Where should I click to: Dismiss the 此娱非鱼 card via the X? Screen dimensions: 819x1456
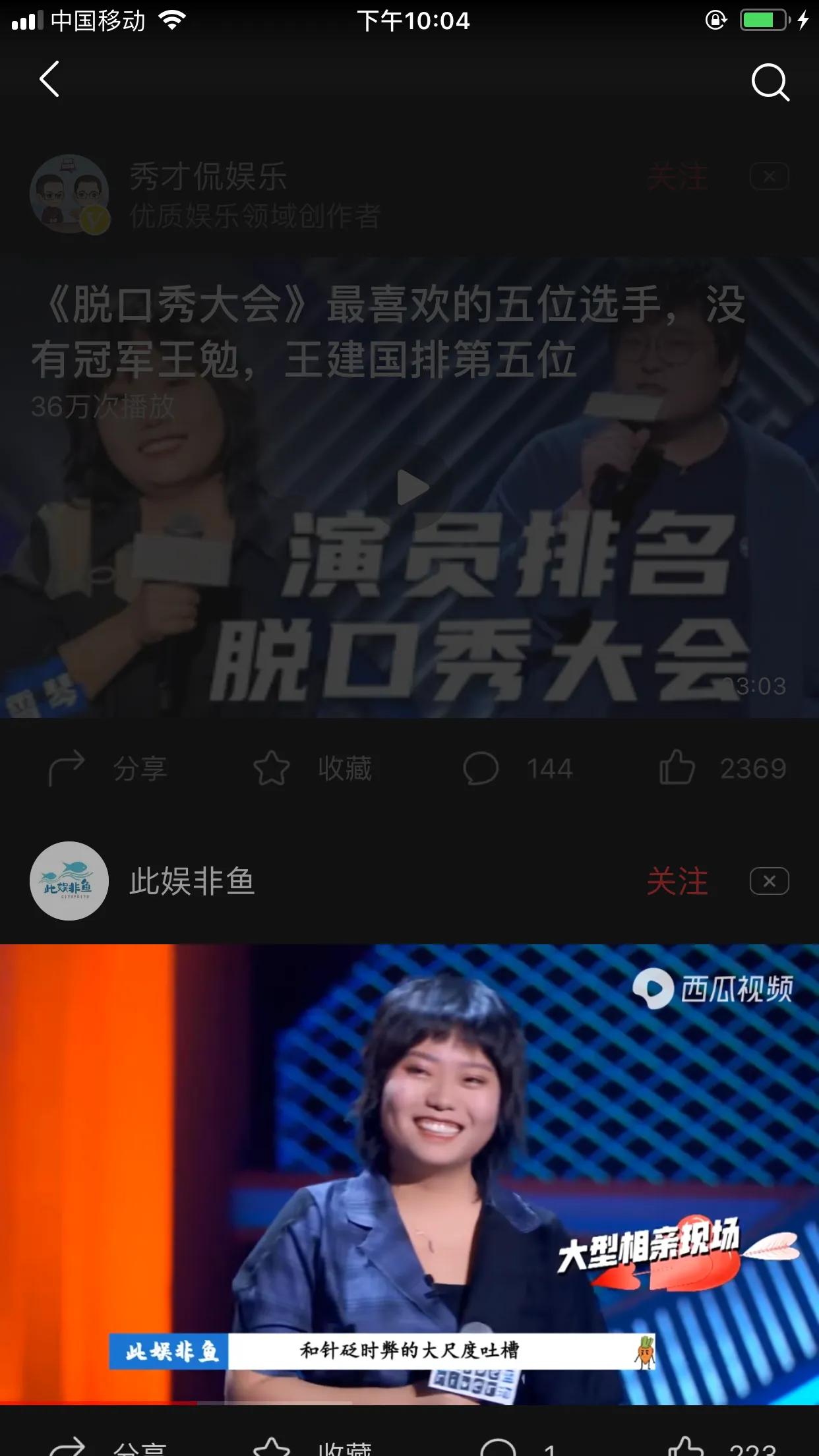[x=767, y=880]
